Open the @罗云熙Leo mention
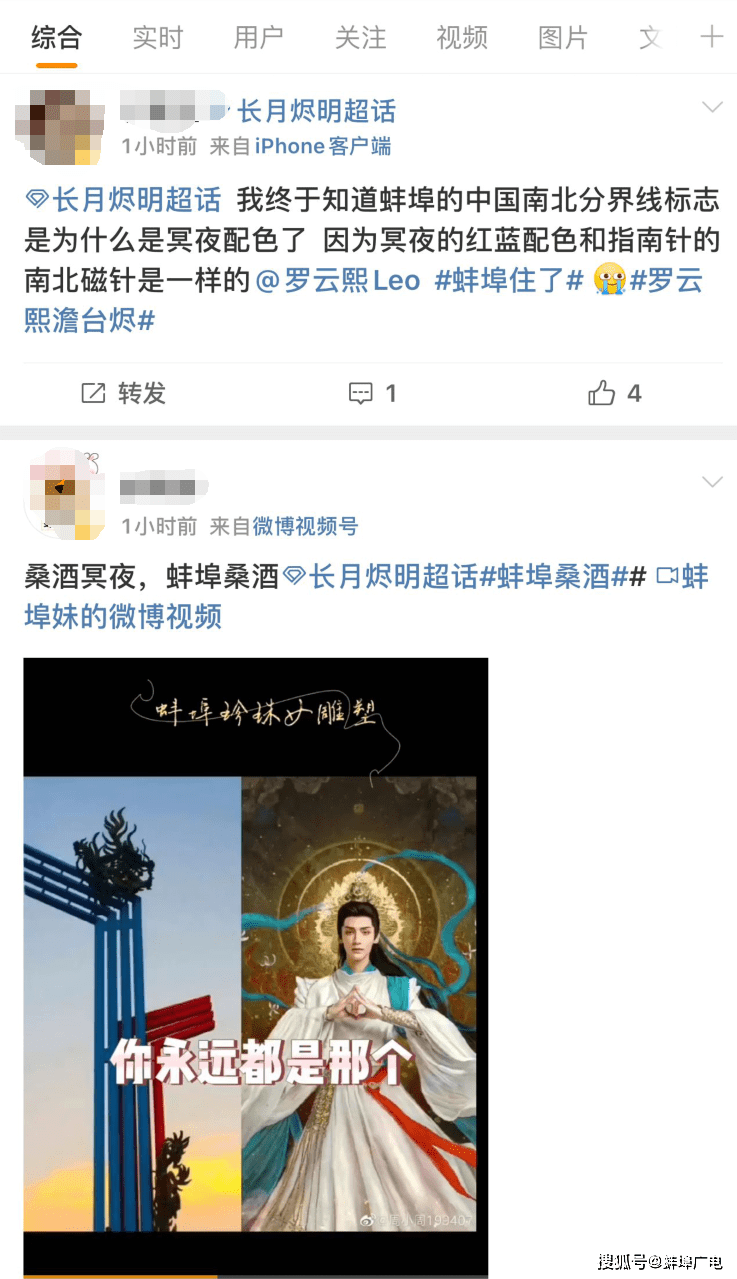 338,281
